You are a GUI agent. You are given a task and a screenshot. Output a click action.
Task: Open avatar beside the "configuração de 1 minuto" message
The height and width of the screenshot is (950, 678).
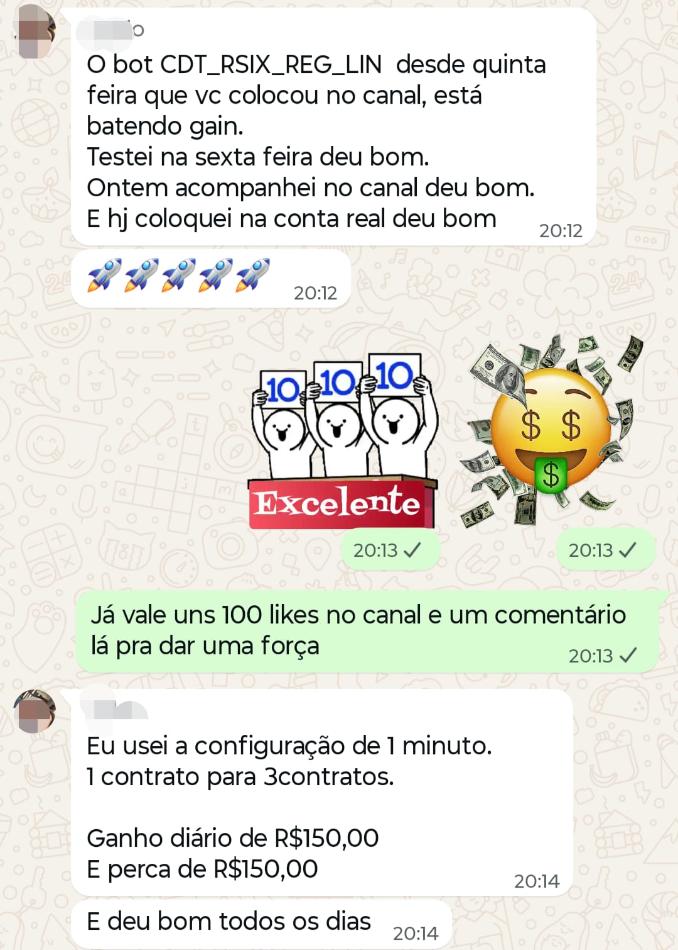click(34, 711)
